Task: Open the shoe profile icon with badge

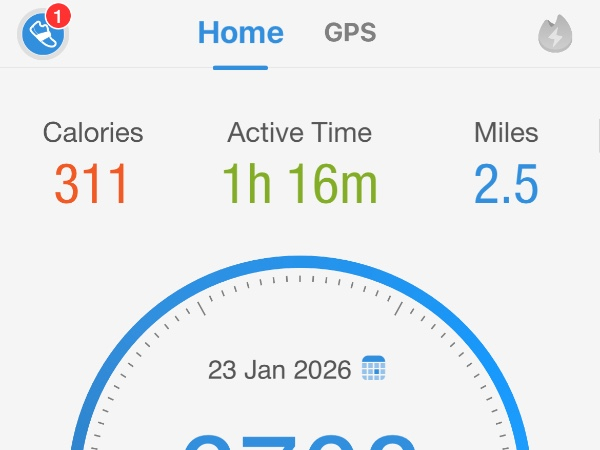Action: [x=43, y=35]
